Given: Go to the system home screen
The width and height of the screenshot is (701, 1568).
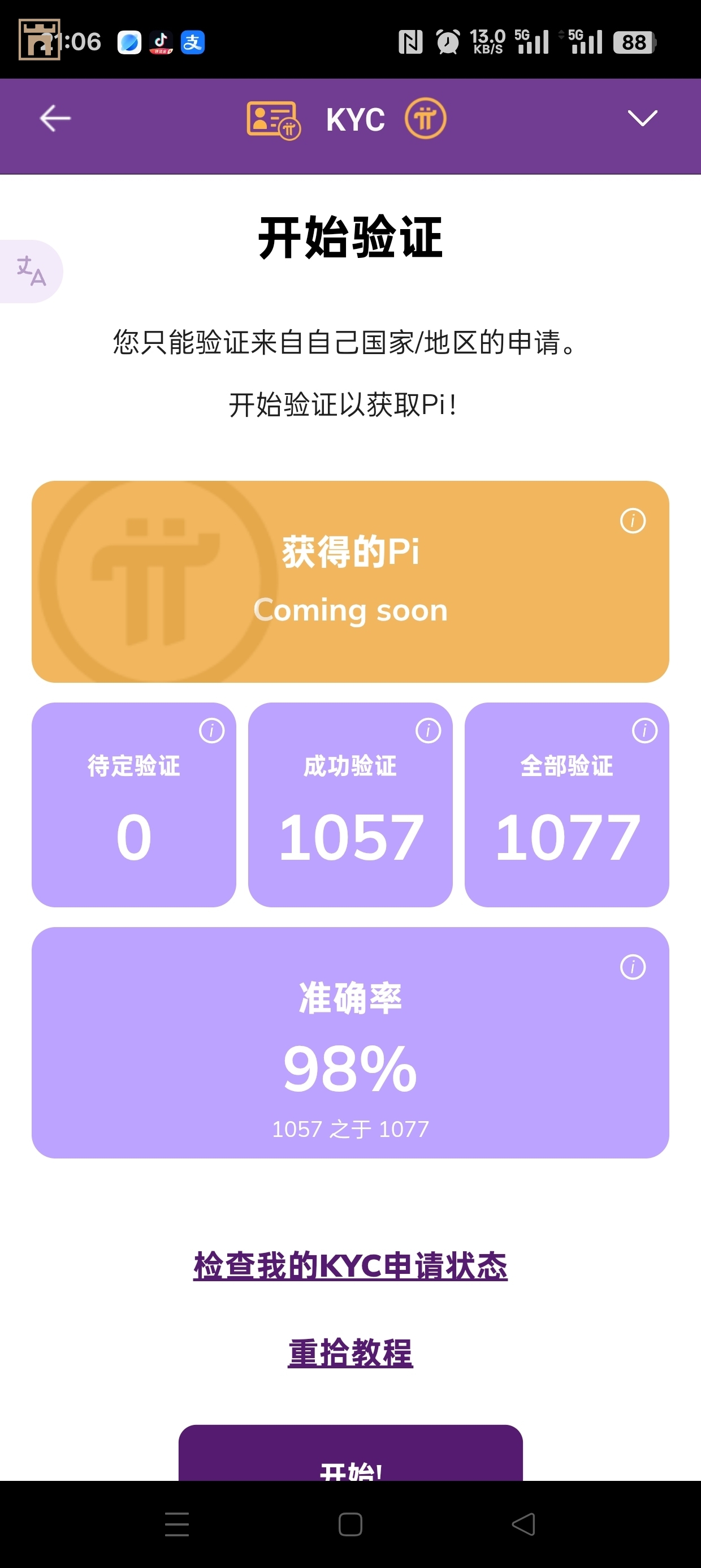Looking at the screenshot, I should tap(350, 1524).
